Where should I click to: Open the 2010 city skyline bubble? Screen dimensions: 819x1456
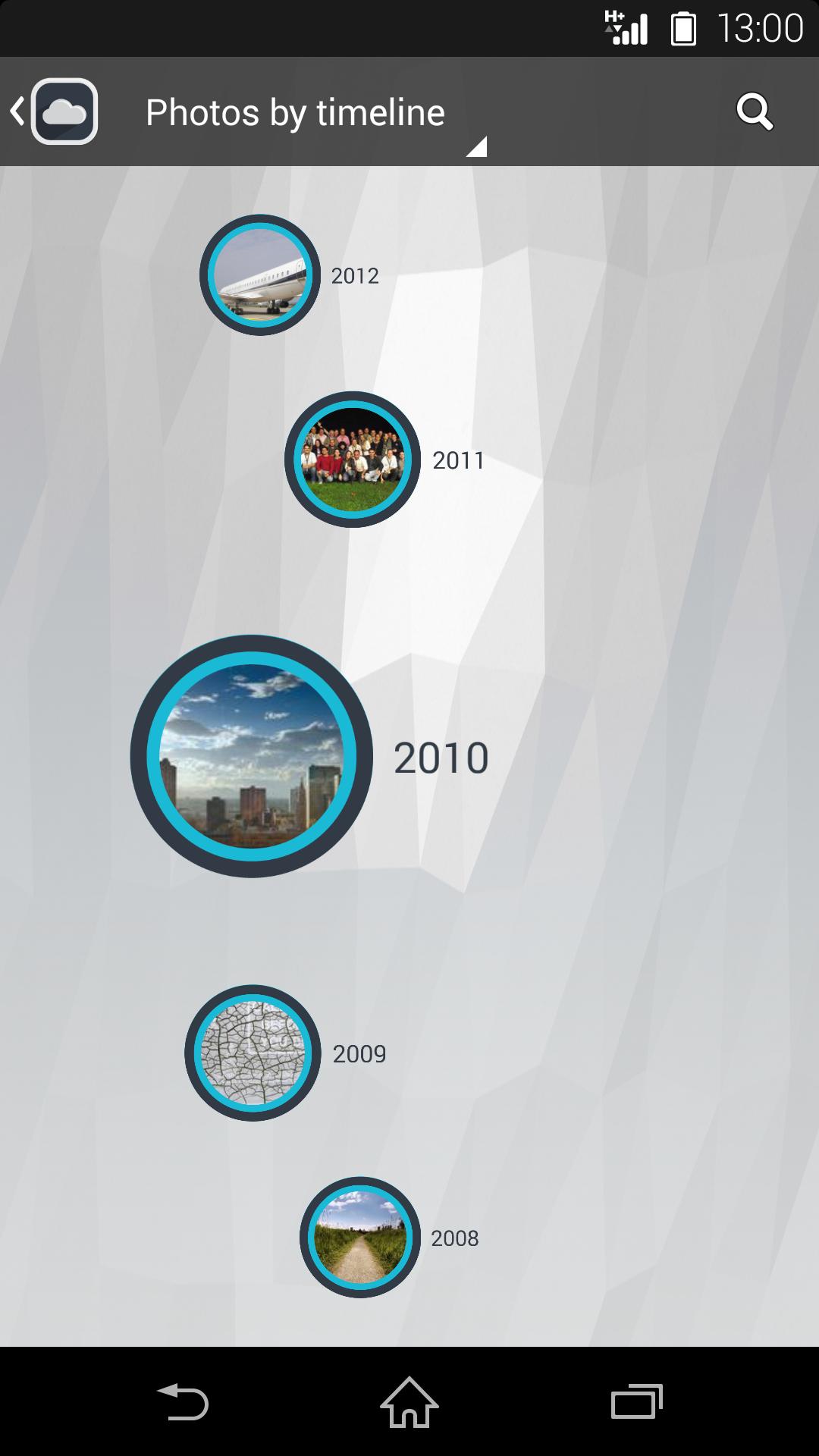coord(252,756)
